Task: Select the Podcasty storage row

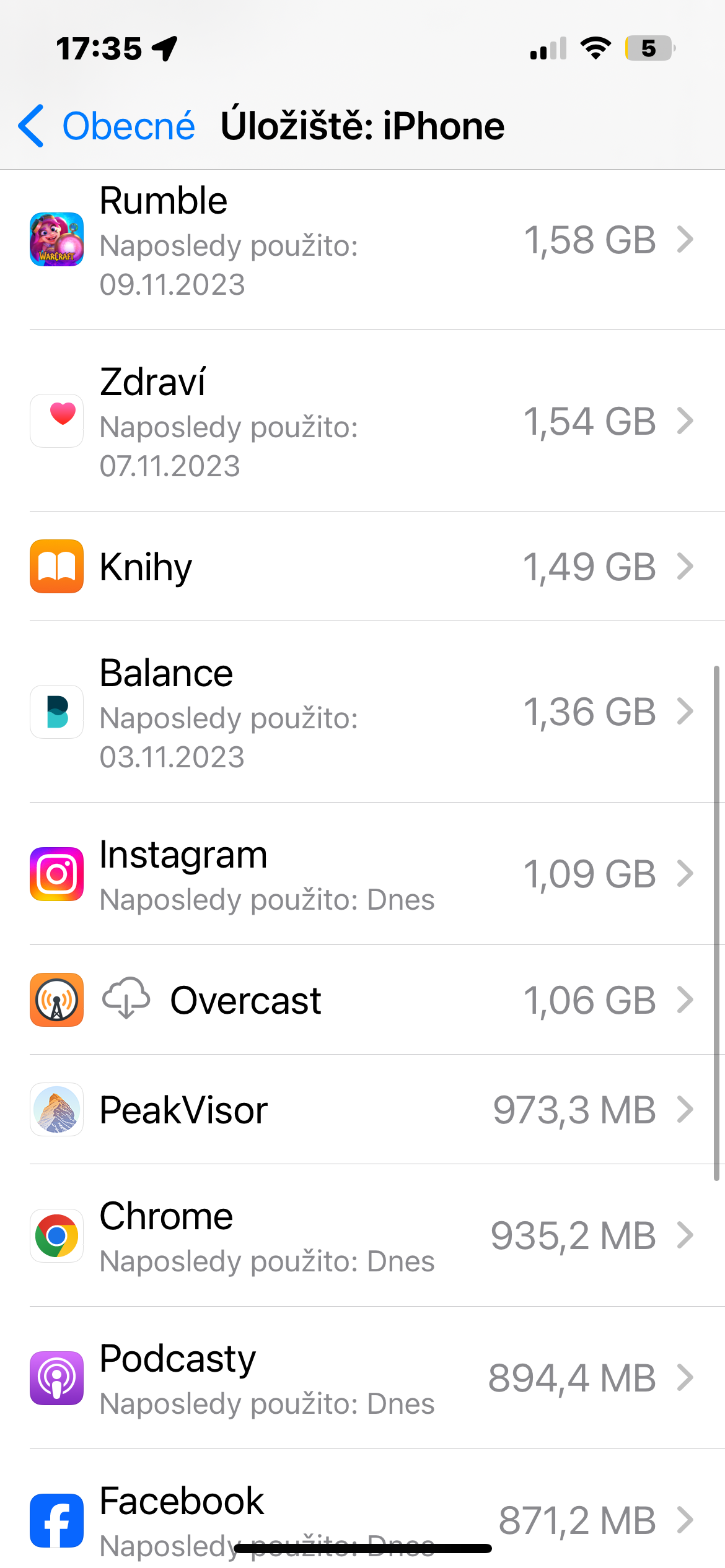Action: 362,1379
